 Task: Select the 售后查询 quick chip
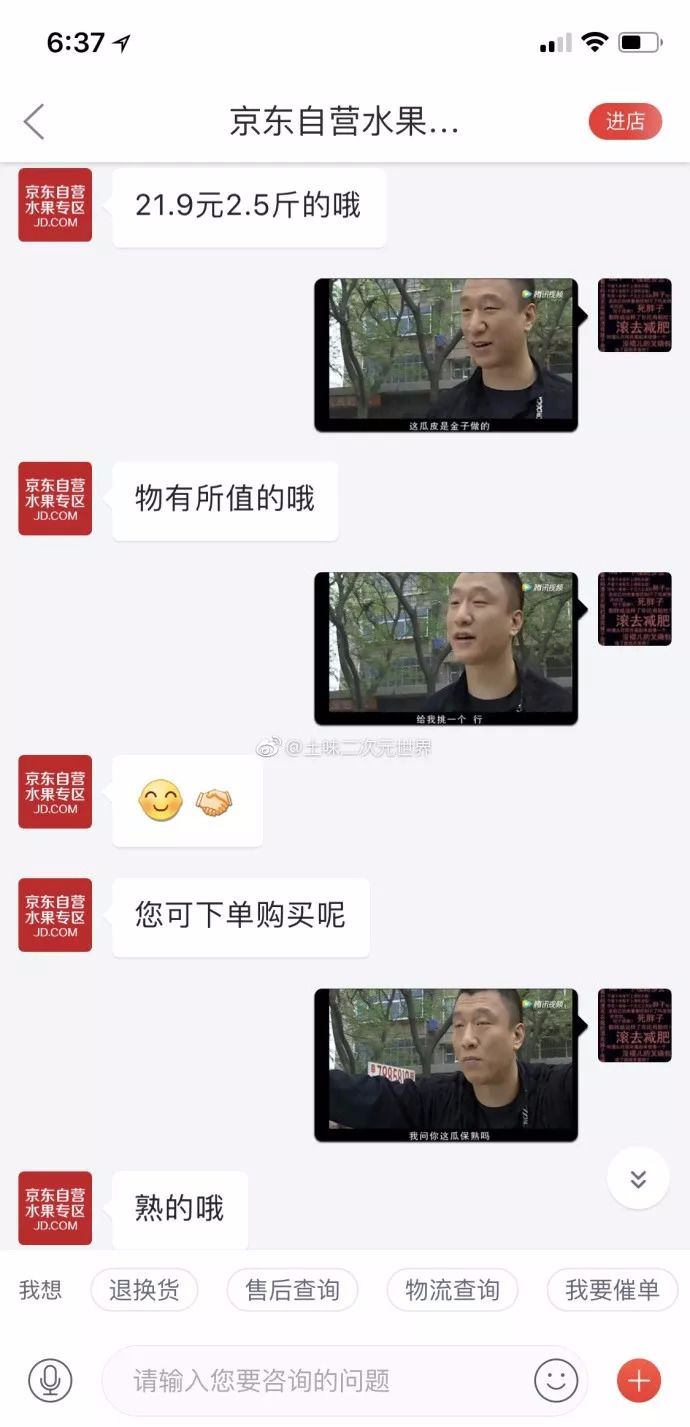coord(292,1290)
